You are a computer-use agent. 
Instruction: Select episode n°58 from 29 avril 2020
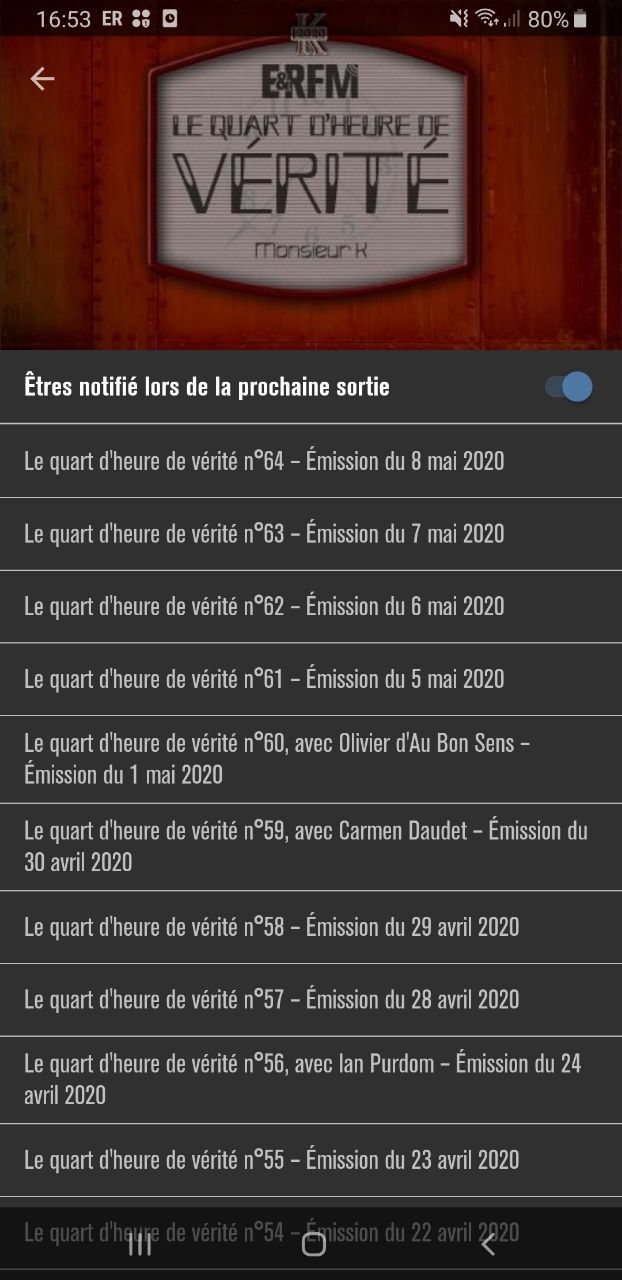311,927
